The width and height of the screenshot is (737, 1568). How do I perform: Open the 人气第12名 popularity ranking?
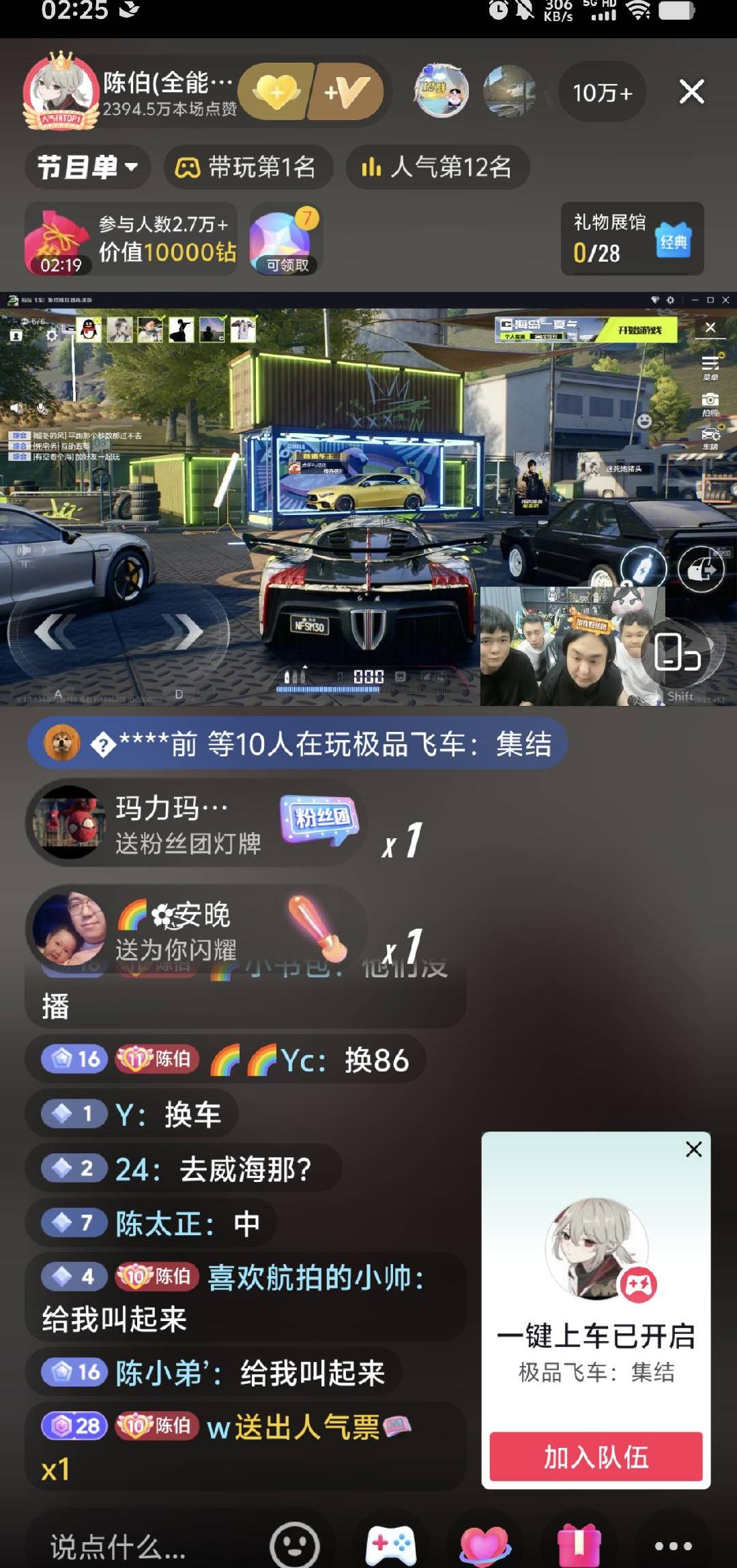click(x=437, y=167)
